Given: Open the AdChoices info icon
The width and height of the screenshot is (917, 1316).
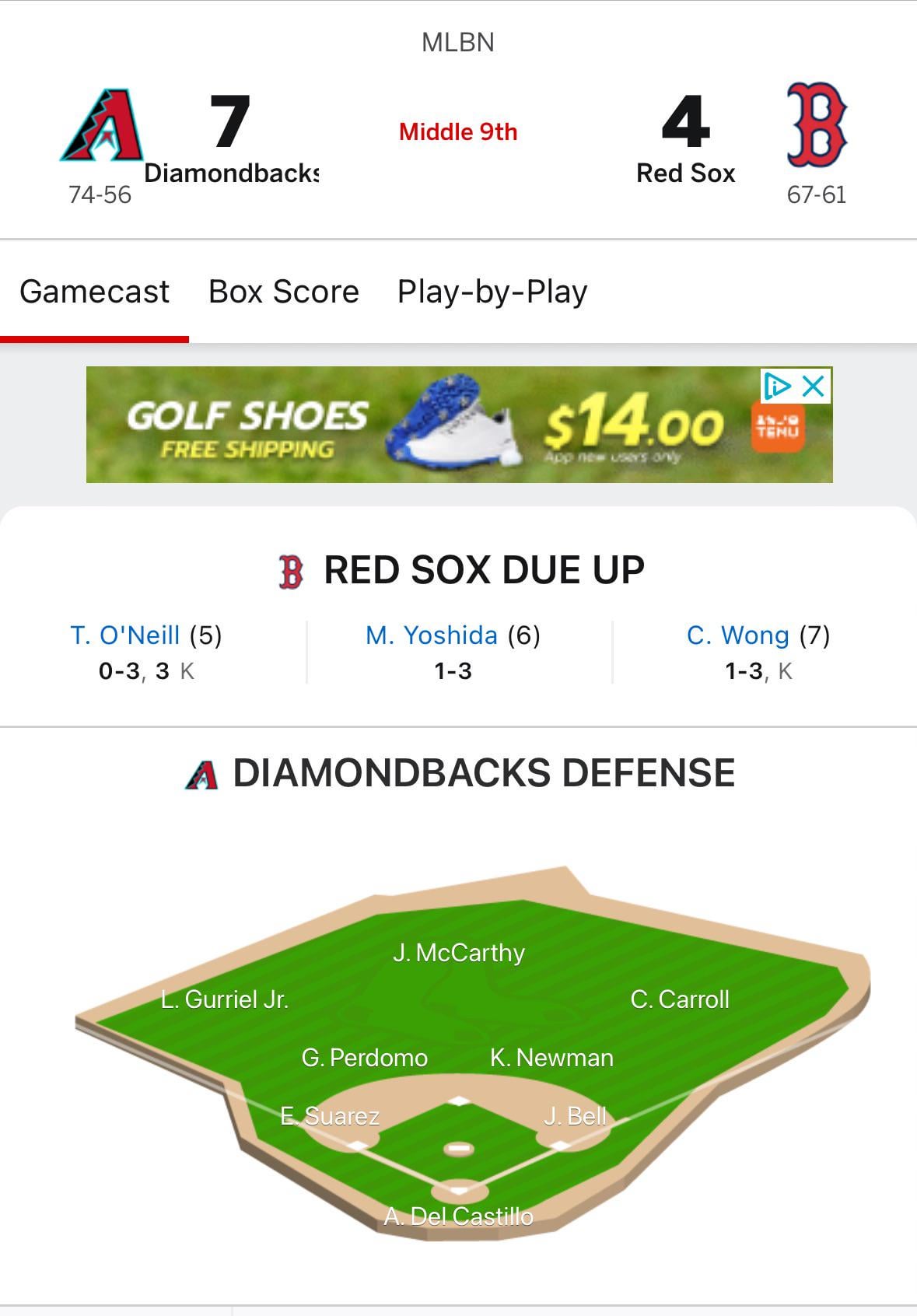Looking at the screenshot, I should (777, 386).
